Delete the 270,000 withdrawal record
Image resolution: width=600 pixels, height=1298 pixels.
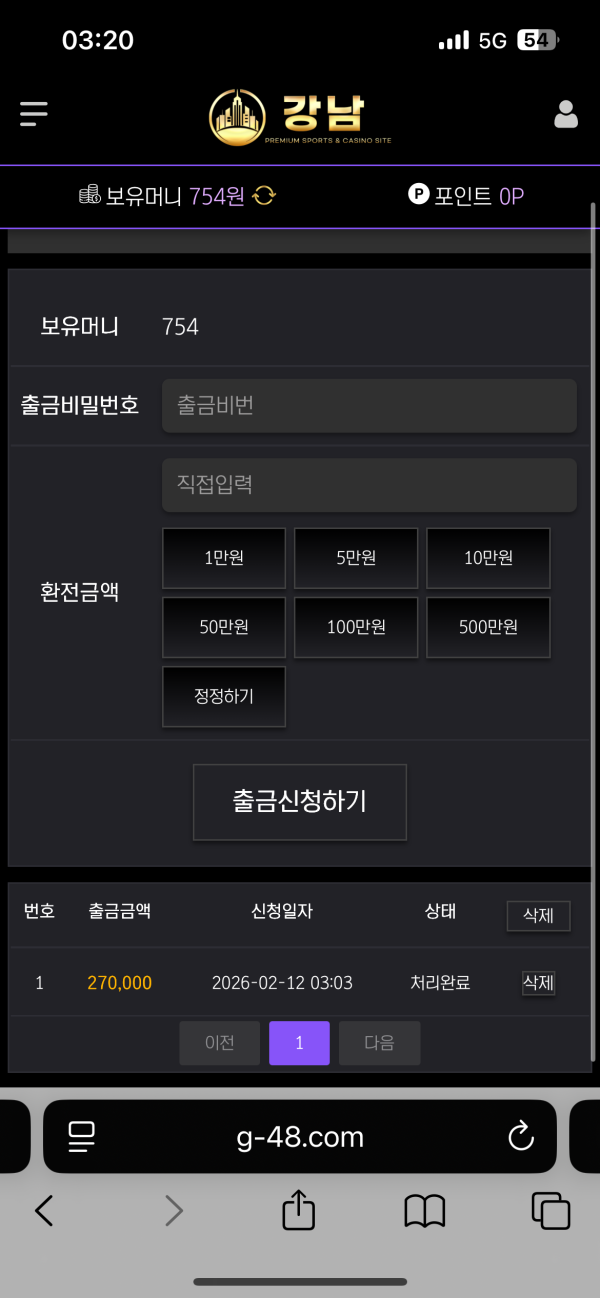tap(538, 983)
